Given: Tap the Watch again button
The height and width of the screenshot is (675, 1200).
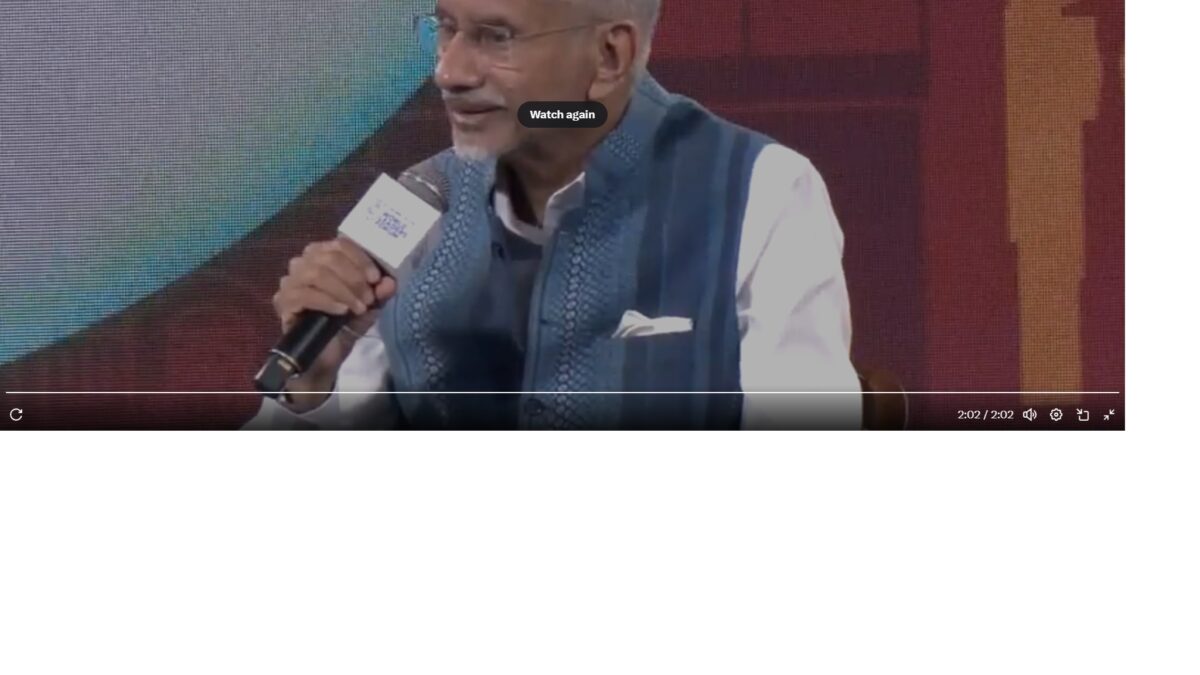Looking at the screenshot, I should point(561,115).
